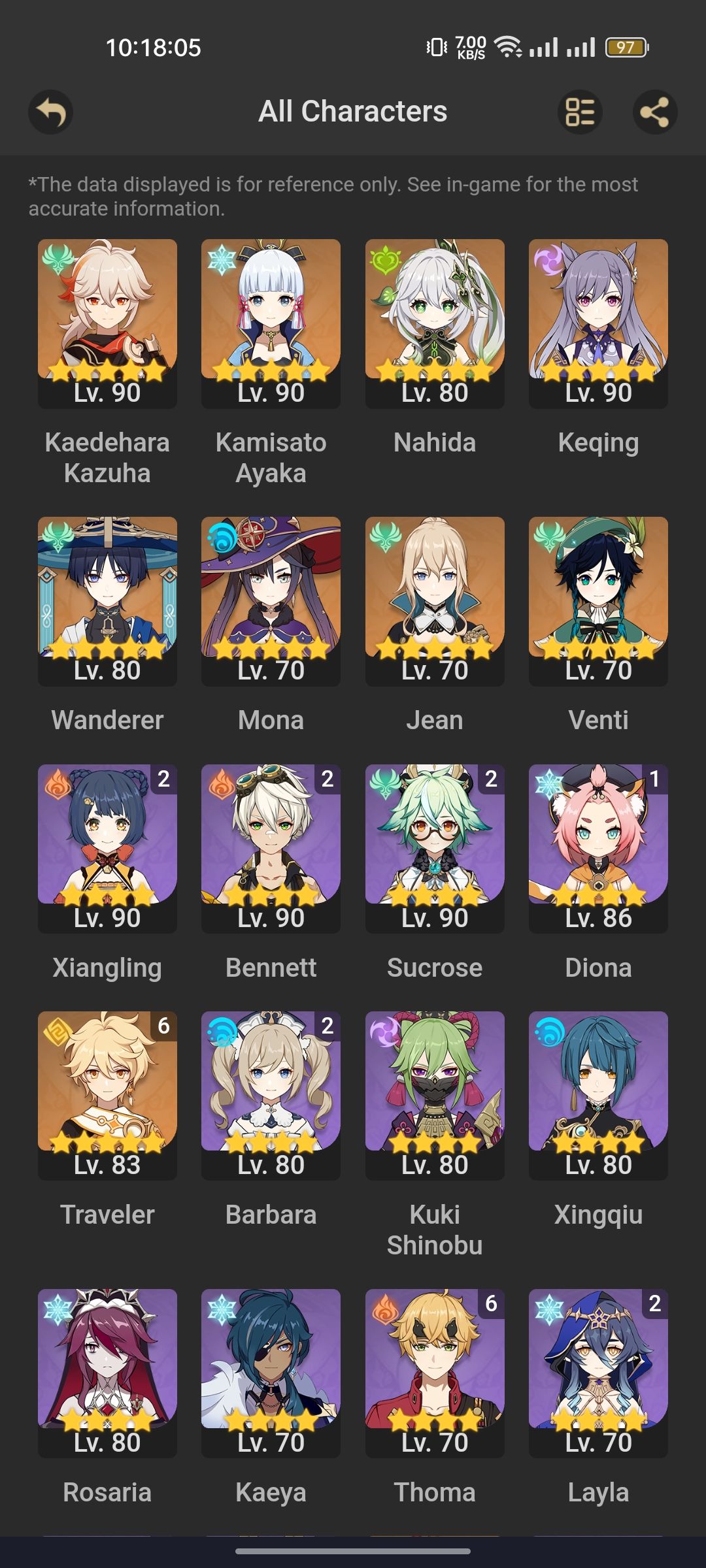Screen dimensions: 706x1568
Task: View Mona's character details
Action: 271,601
